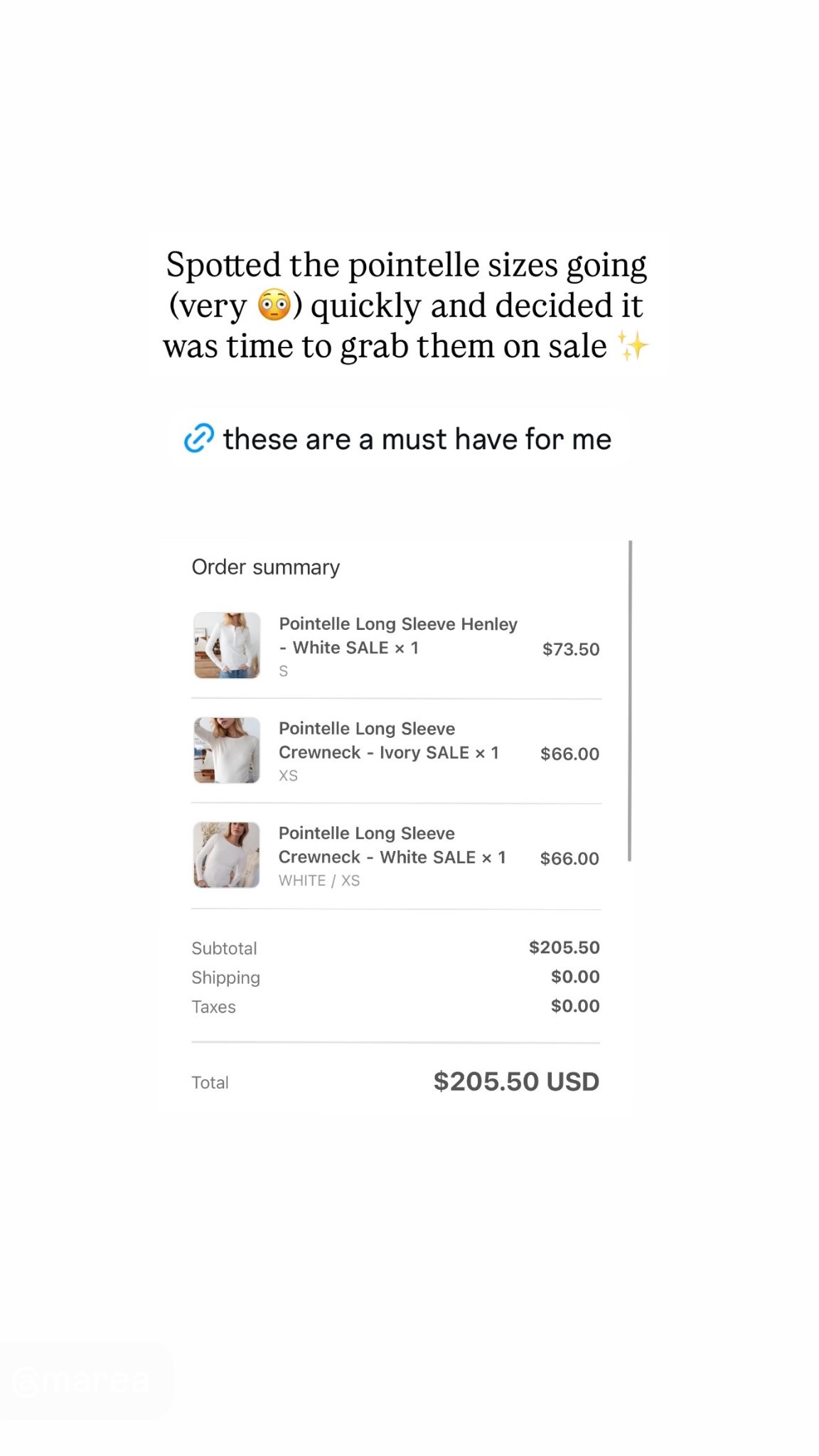The image size is (819, 1456).
Task: Click the WHITE / XS variant label
Action: click(320, 880)
